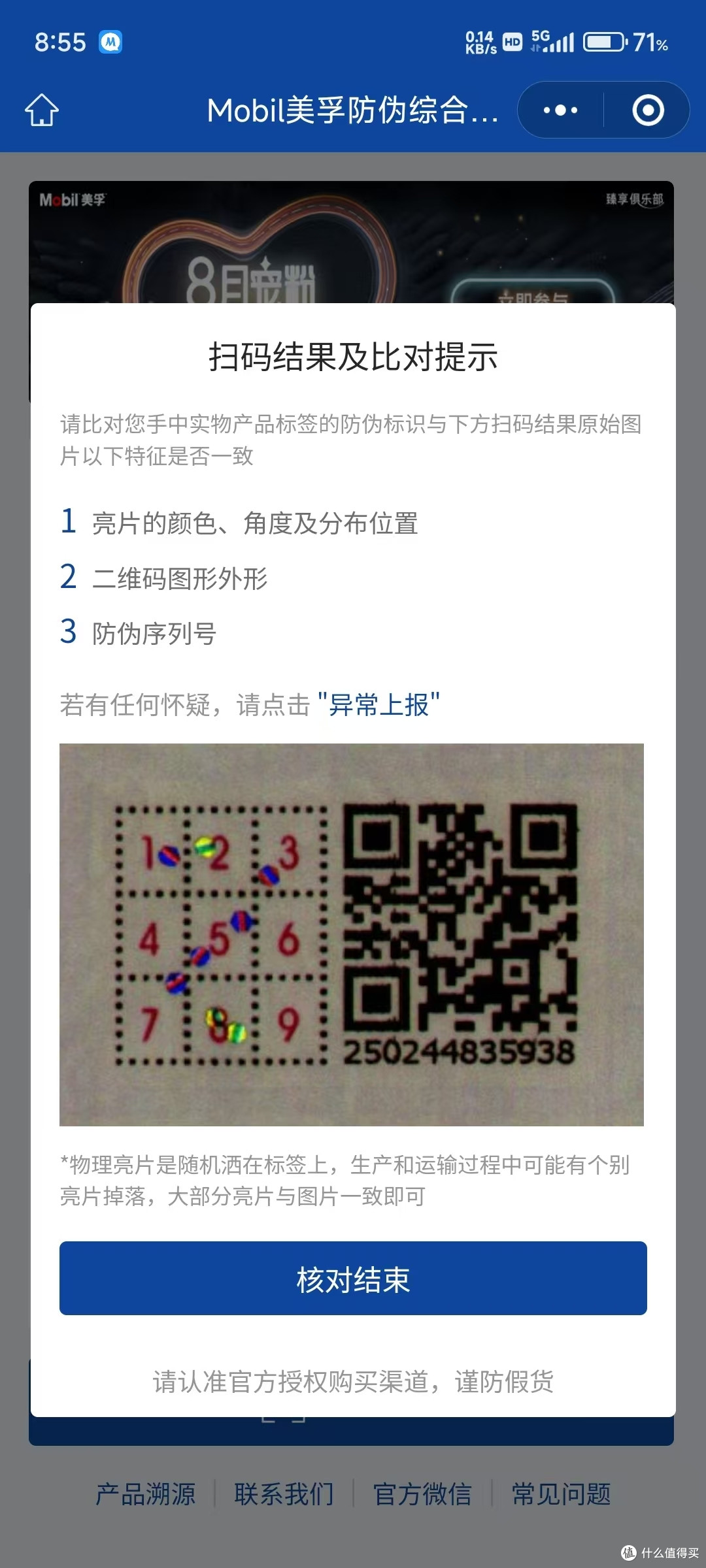Tap the 异常上报 link to report anomaly
Screen dimensions: 706x1568
(378, 705)
